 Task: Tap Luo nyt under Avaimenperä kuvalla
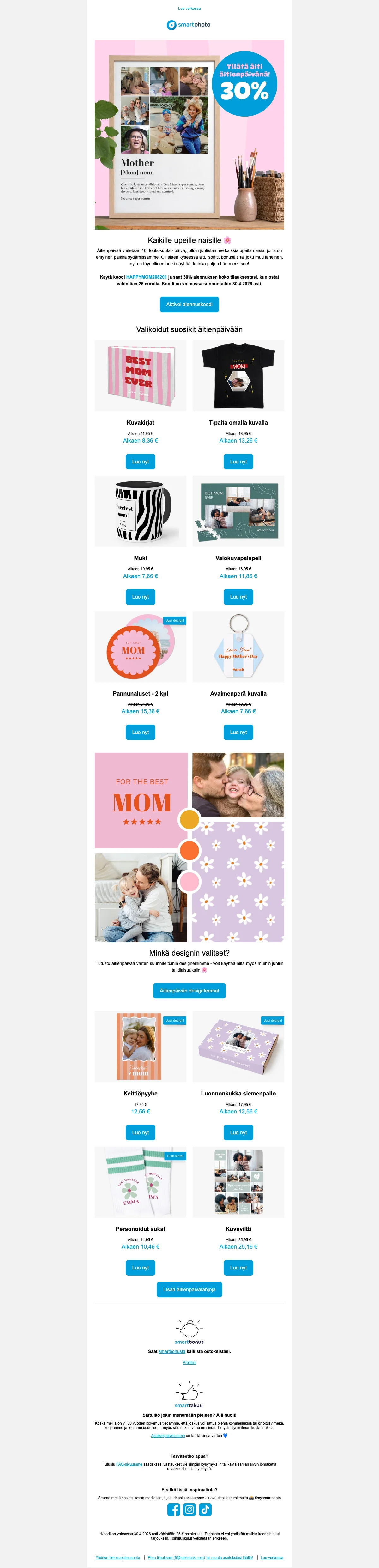pyautogui.click(x=238, y=733)
